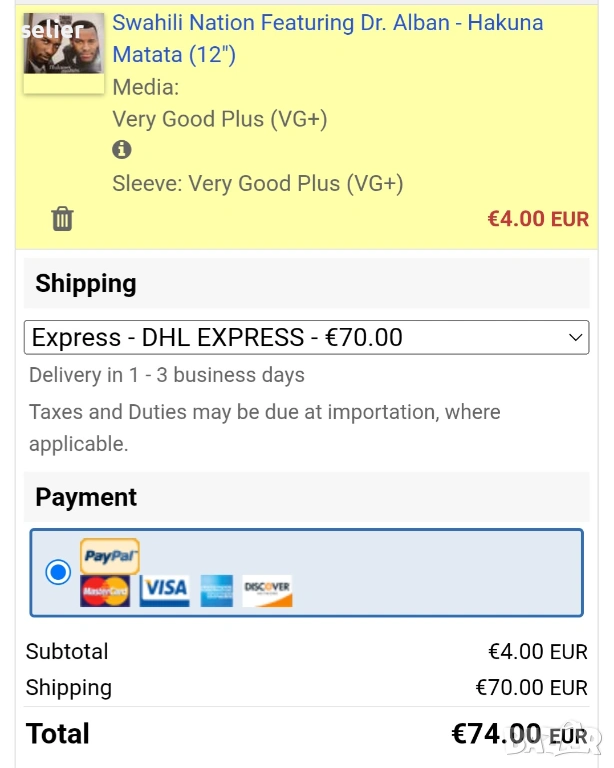Tap the record cover thumbnail
Viewport: 614px width, 768px height.
[63, 52]
